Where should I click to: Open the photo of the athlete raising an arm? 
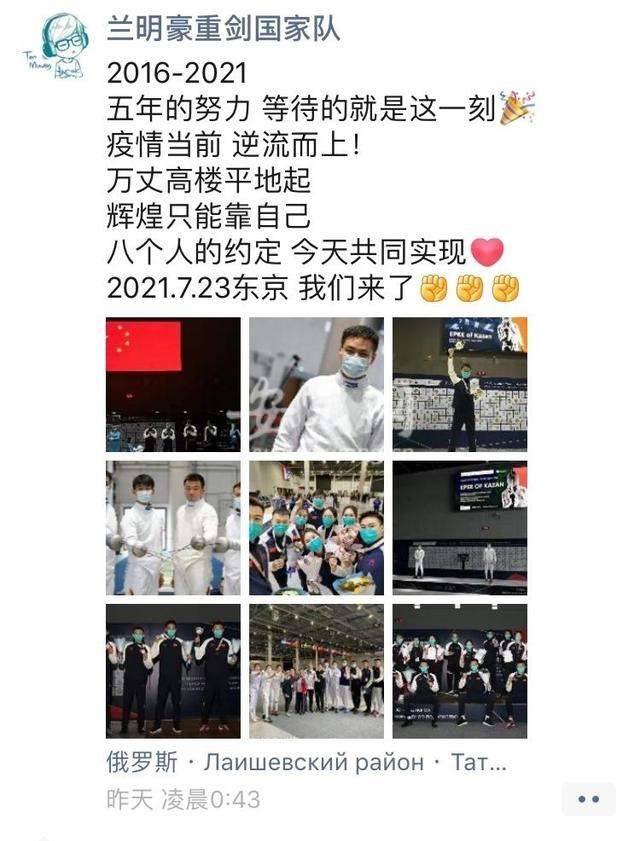[459, 385]
